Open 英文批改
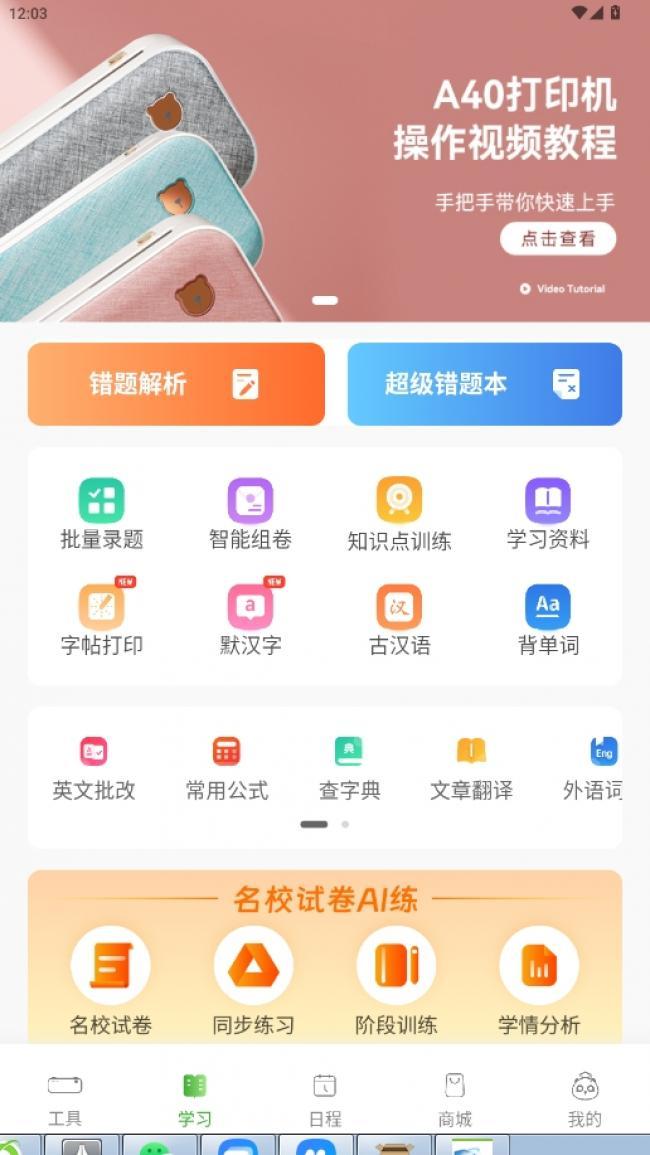This screenshot has height=1155, width=650. coord(94,769)
